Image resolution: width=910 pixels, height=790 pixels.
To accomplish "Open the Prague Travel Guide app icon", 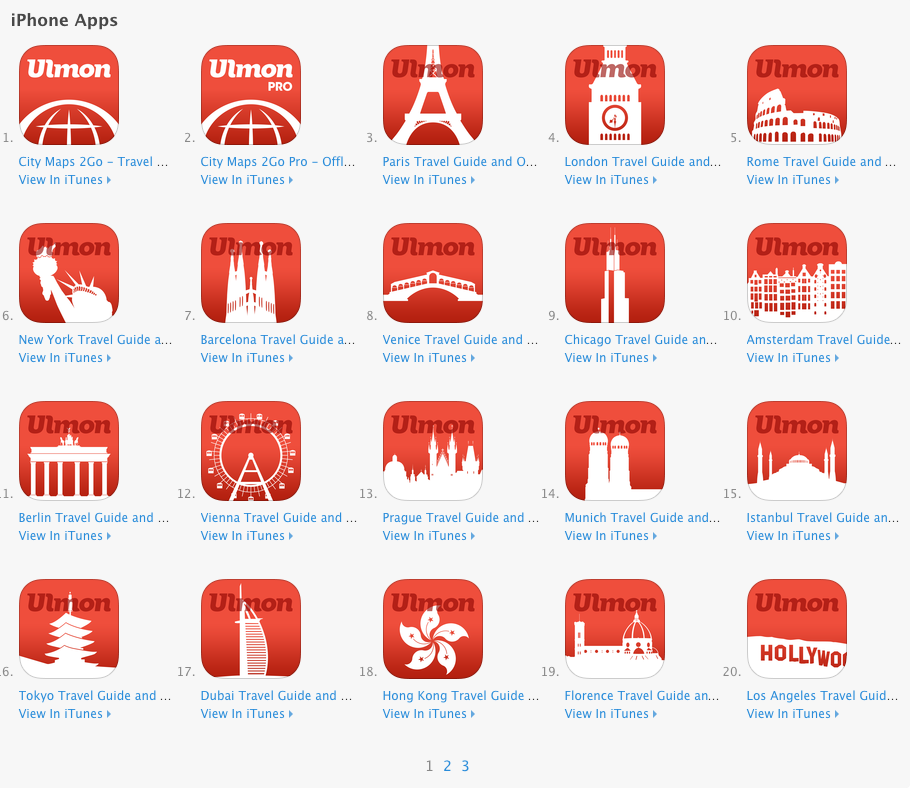I will click(x=433, y=451).
